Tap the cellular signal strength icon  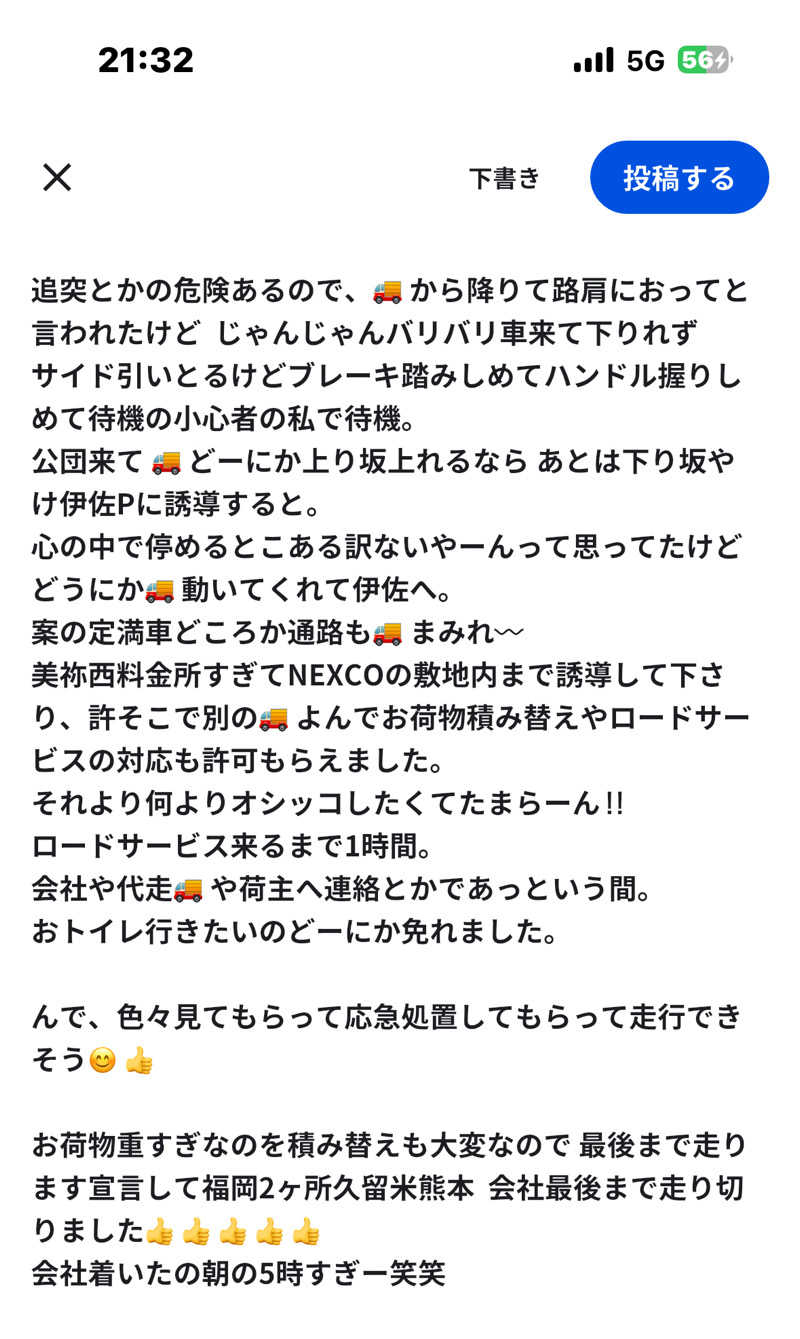[592, 60]
